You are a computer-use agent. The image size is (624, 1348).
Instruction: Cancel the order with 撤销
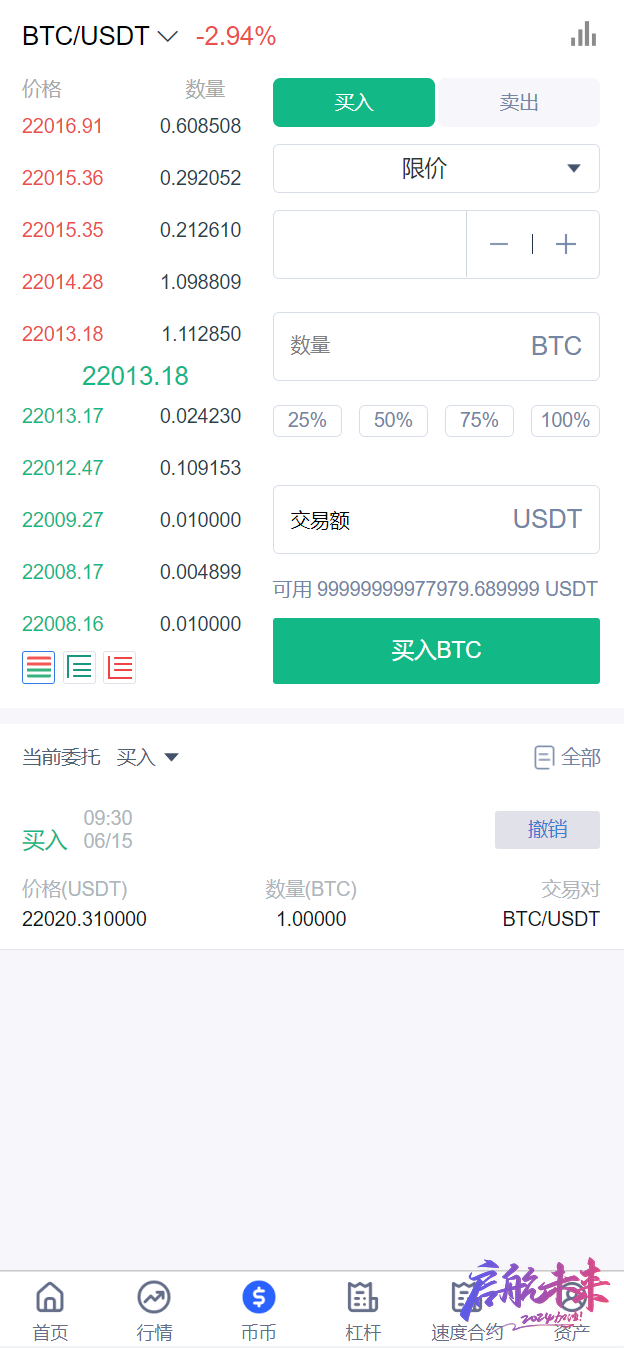[547, 830]
